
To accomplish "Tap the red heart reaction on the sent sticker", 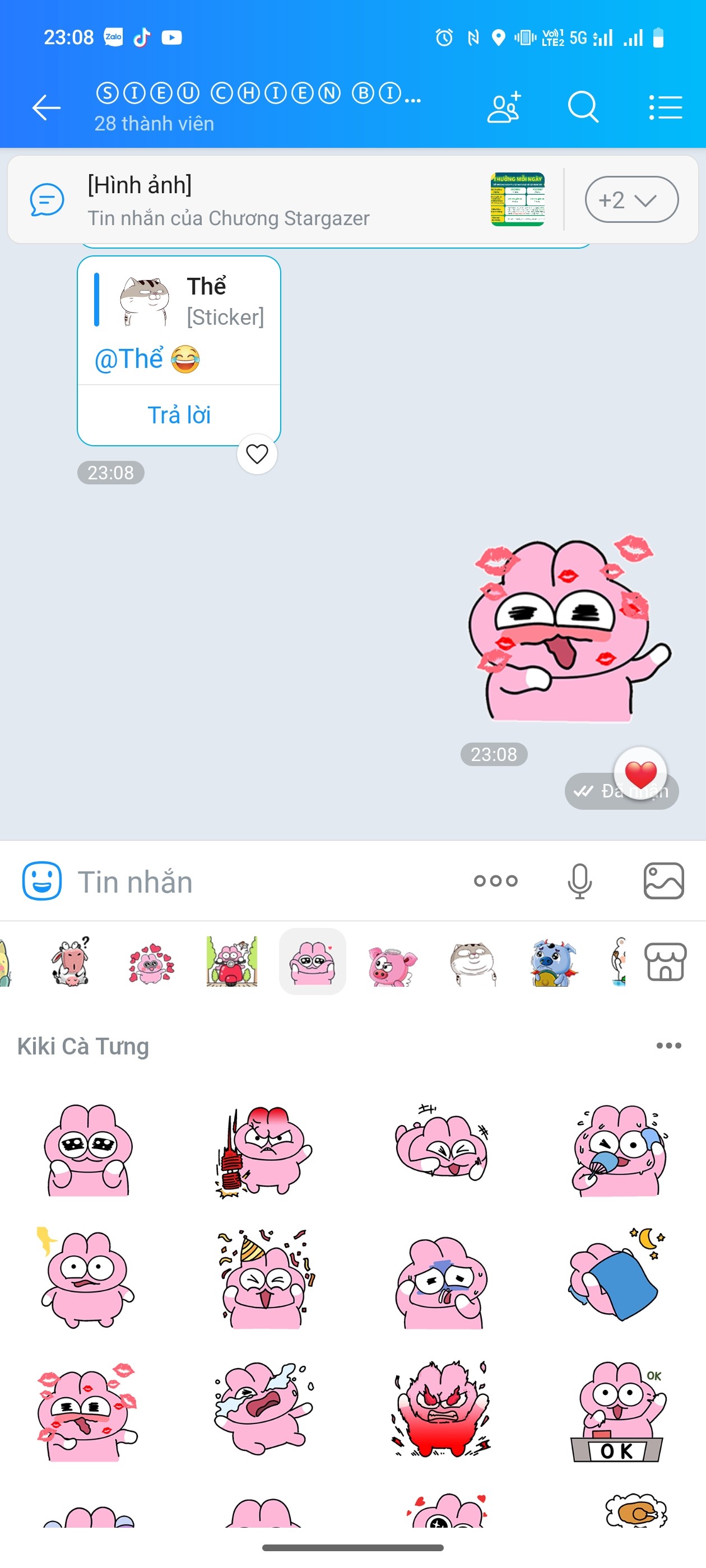I will [640, 774].
